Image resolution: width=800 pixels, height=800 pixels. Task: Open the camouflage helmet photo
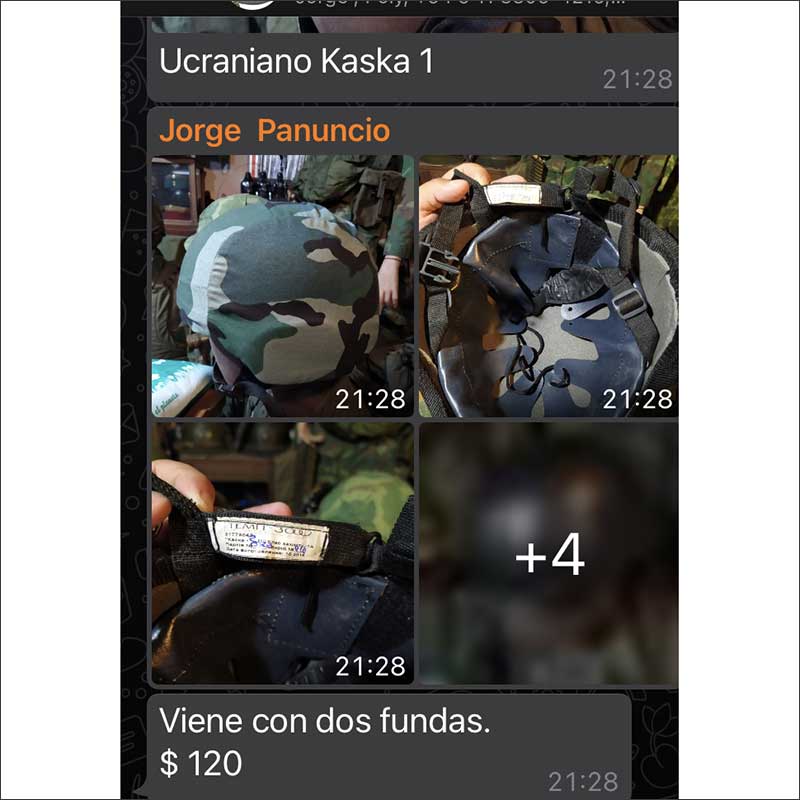coord(282,285)
